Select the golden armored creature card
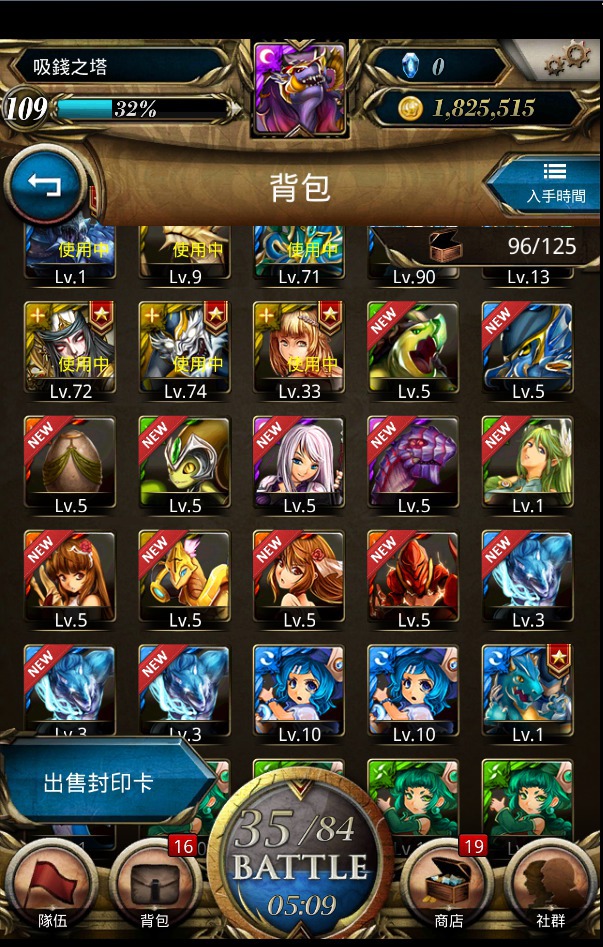This screenshot has width=603, height=947. point(185,575)
